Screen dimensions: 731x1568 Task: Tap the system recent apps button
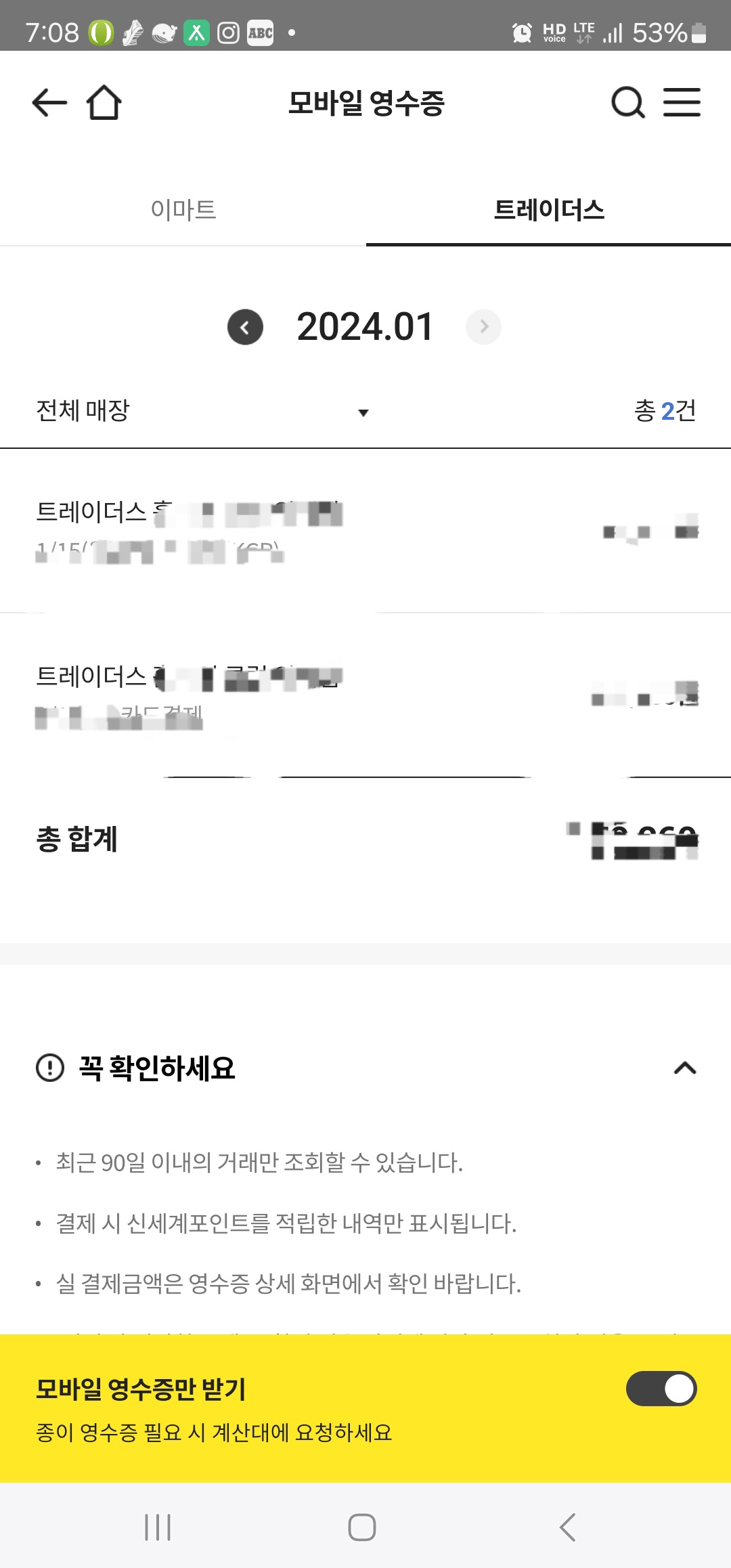point(158,1527)
